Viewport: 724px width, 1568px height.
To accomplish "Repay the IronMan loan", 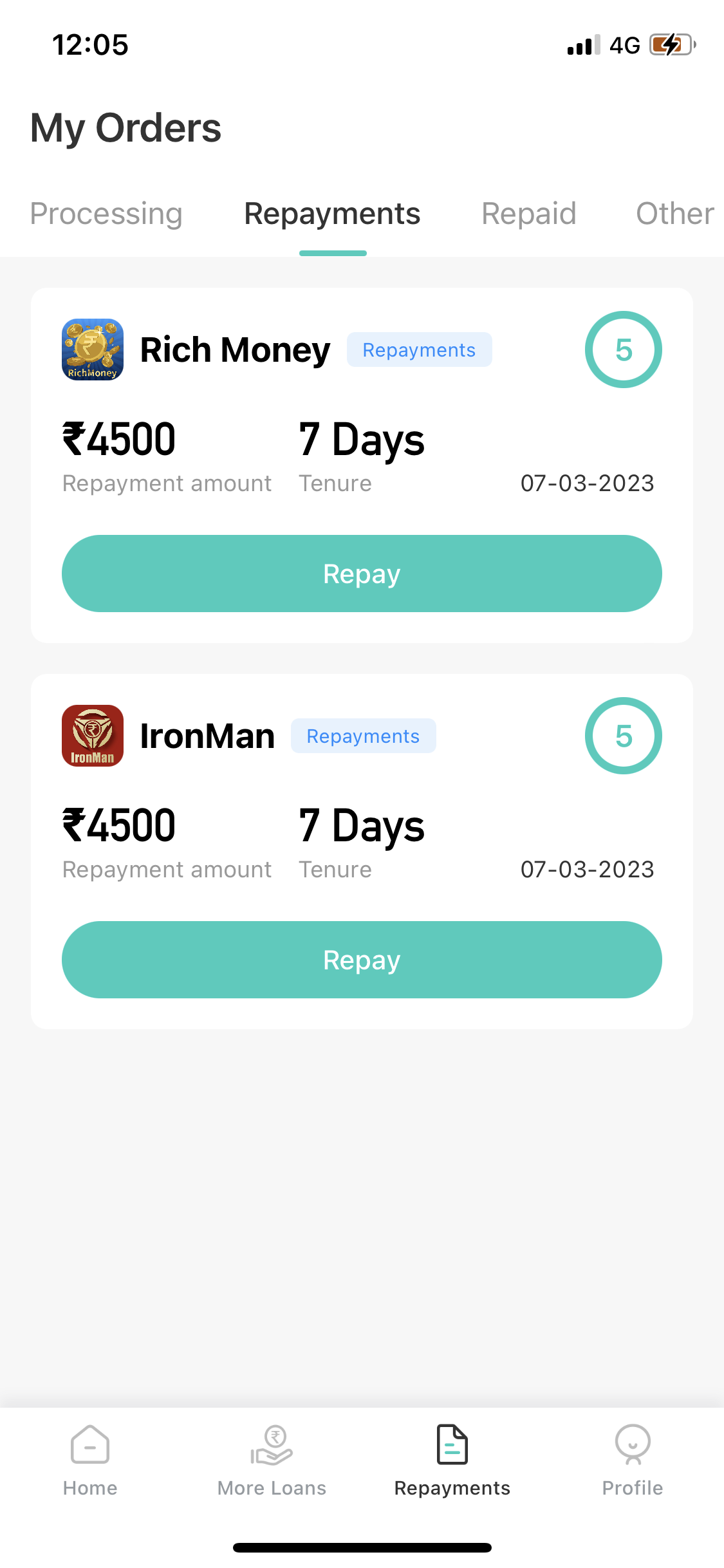I will (362, 960).
